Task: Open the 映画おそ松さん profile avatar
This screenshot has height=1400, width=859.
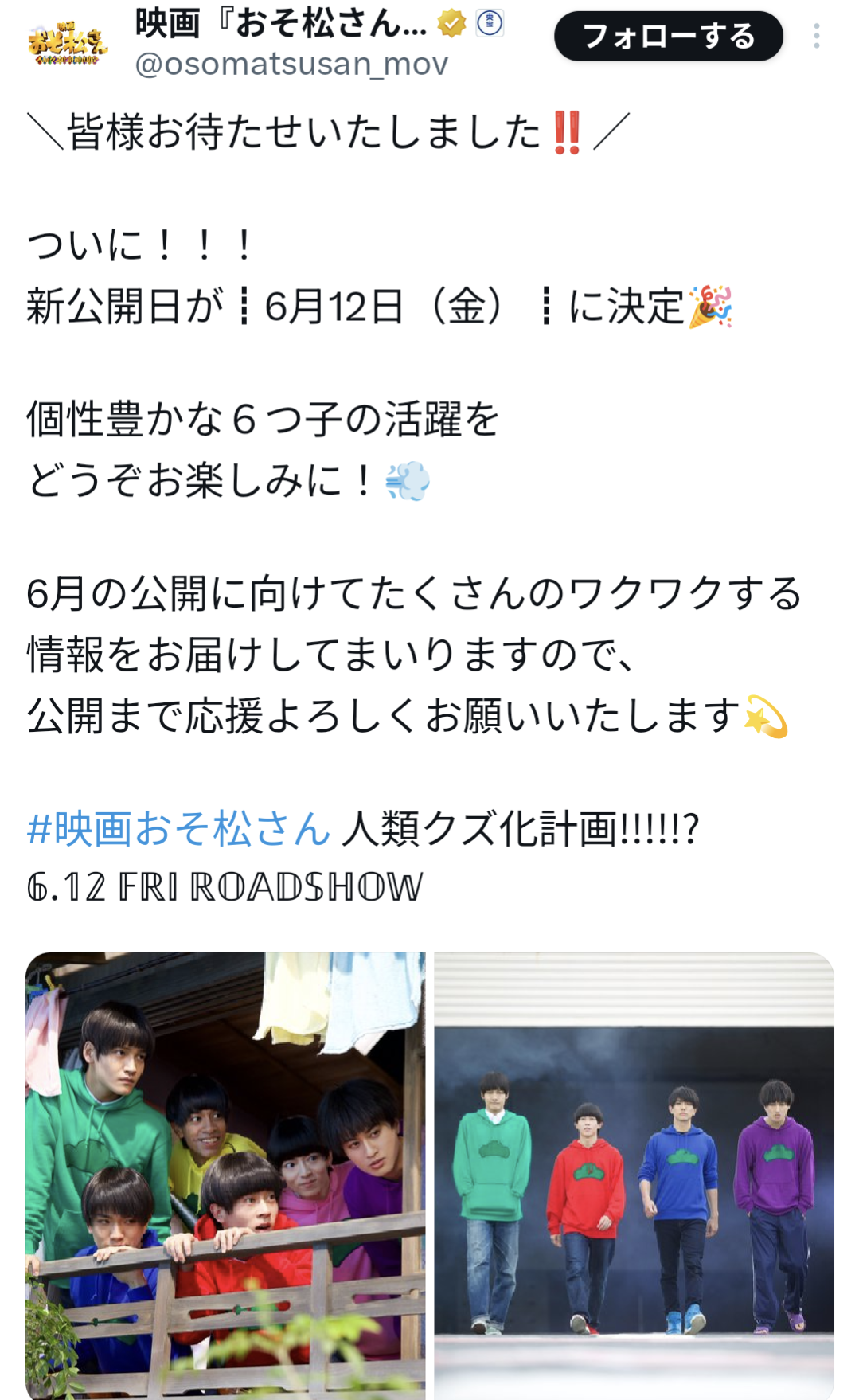Action: click(68, 45)
